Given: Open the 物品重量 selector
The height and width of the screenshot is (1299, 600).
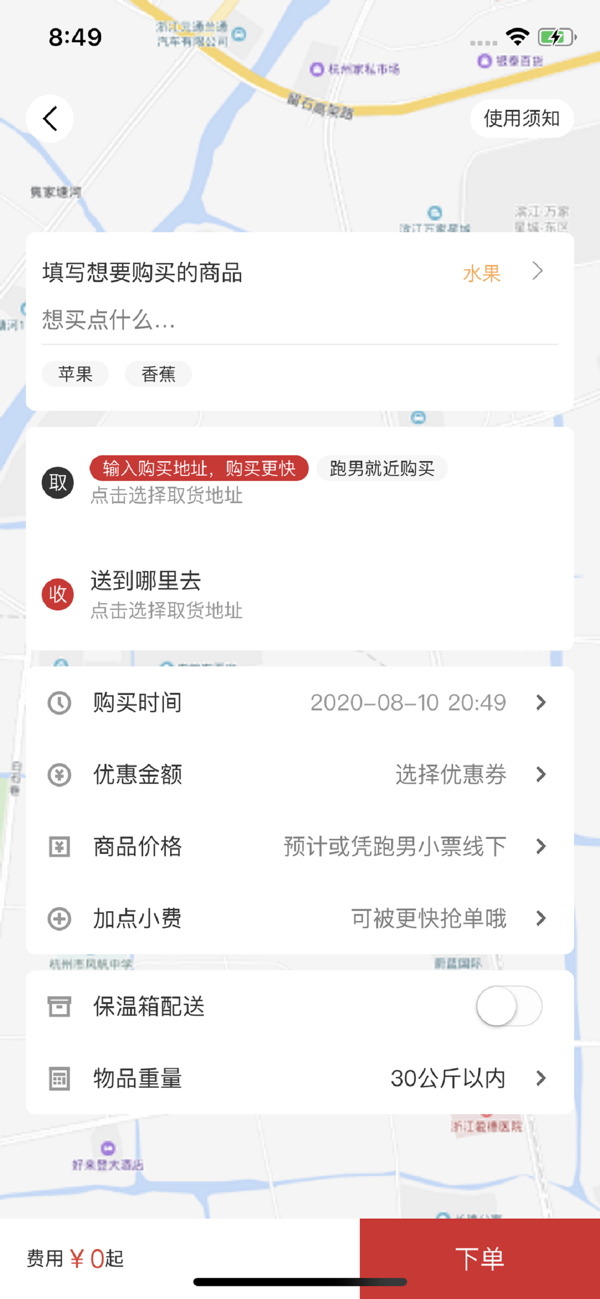Looking at the screenshot, I should [300, 1078].
